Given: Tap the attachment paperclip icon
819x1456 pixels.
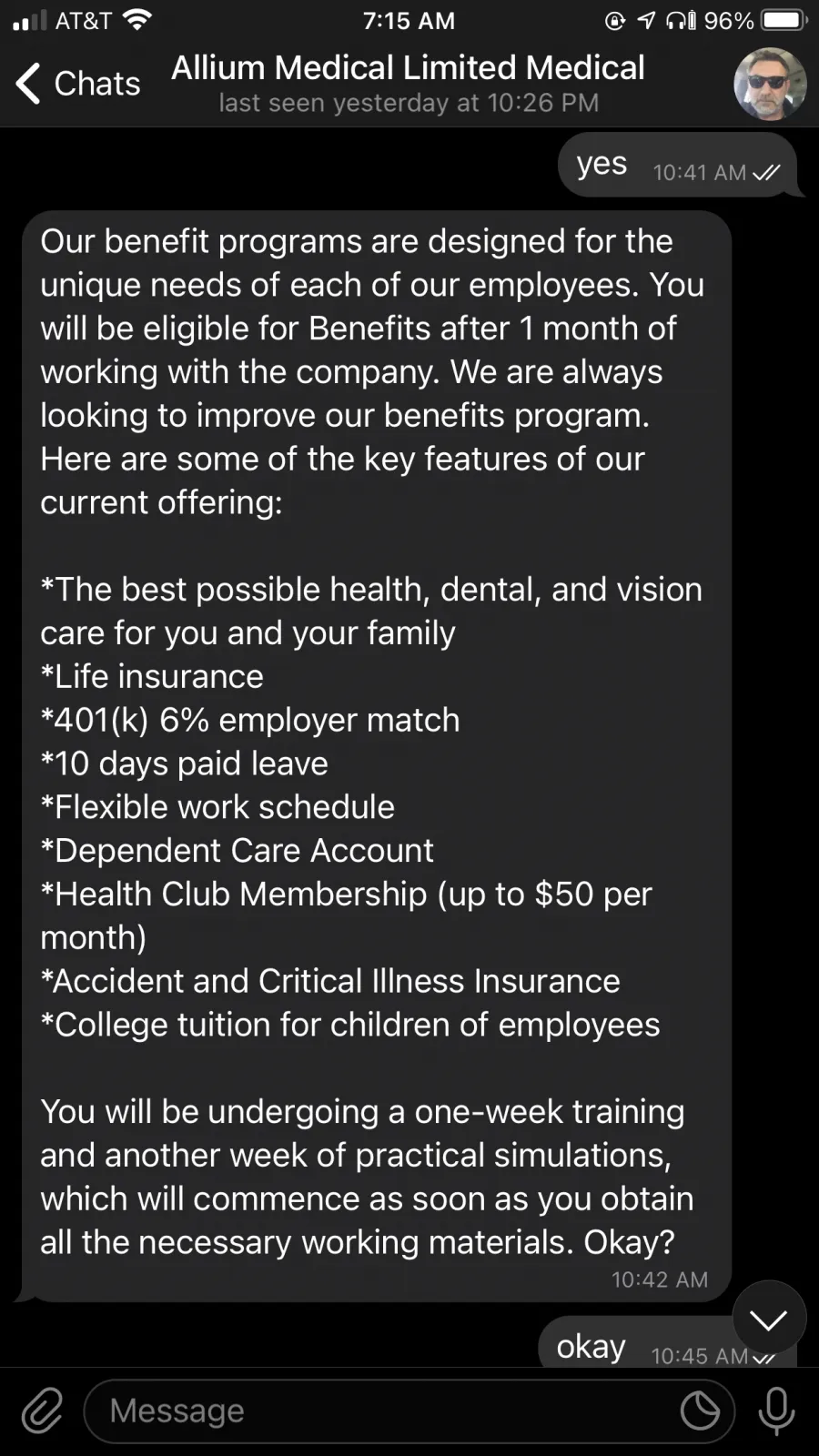Looking at the screenshot, I should [42, 1410].
